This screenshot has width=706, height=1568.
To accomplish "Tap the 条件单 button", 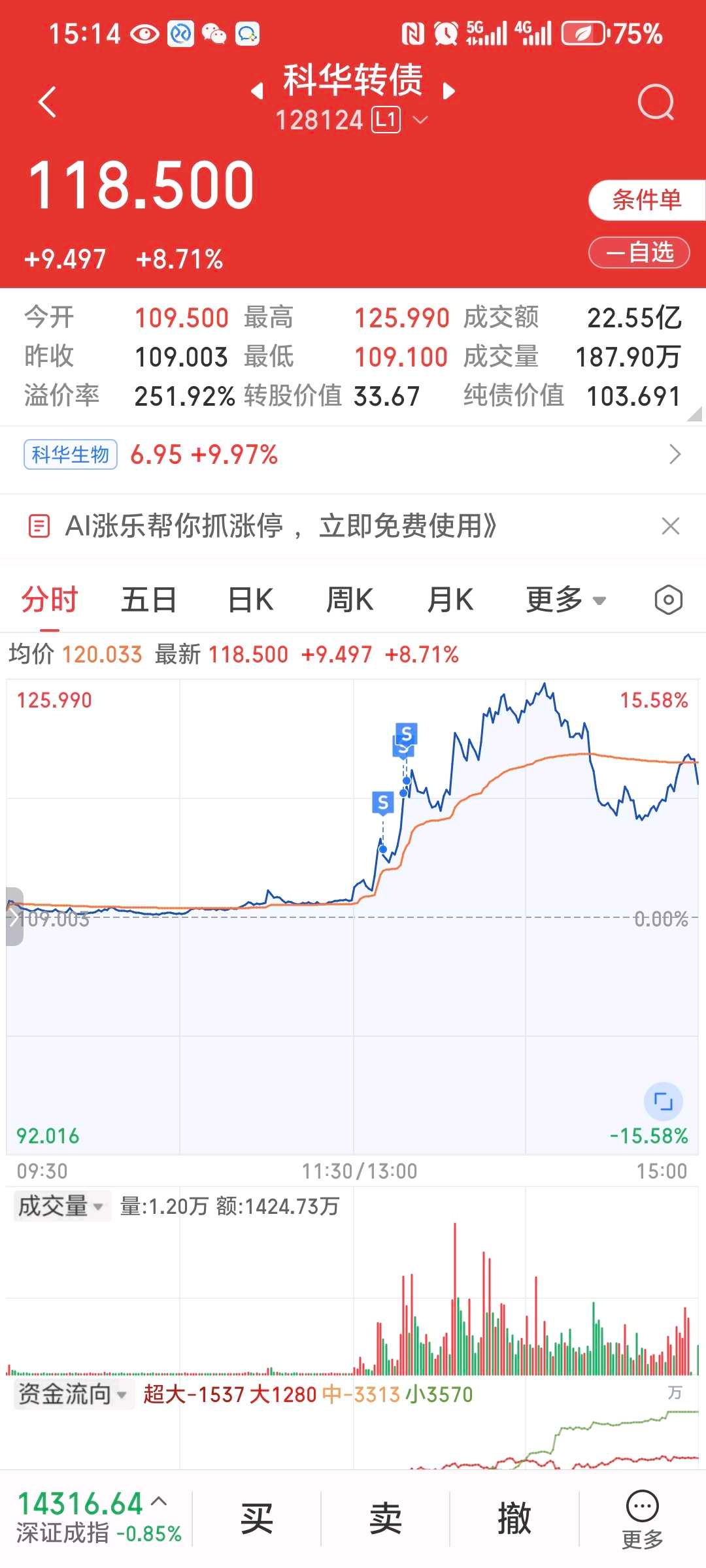I will [x=646, y=200].
